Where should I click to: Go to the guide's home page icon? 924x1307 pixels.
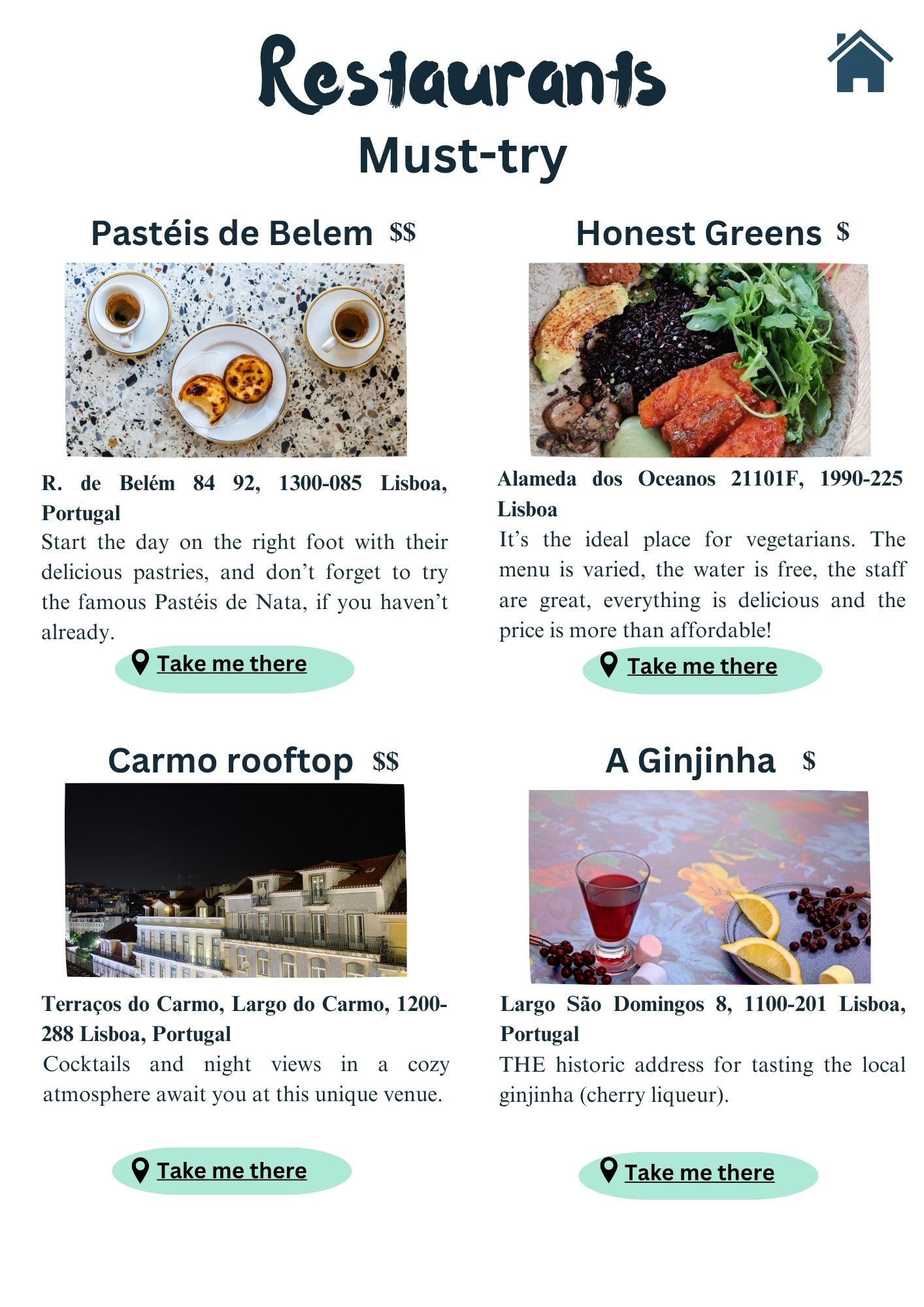[x=860, y=61]
